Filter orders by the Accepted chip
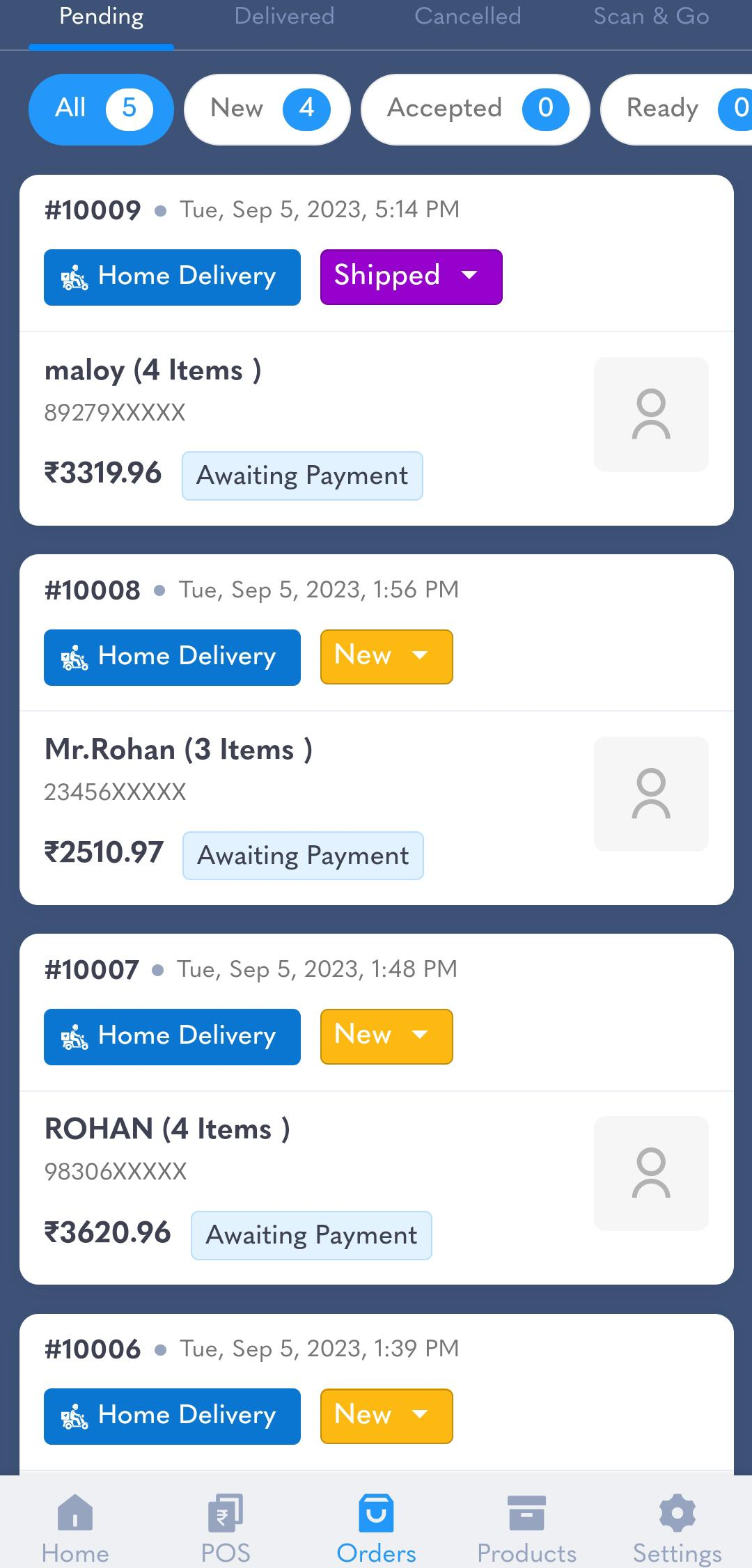The width and height of the screenshot is (752, 1568). (x=475, y=109)
